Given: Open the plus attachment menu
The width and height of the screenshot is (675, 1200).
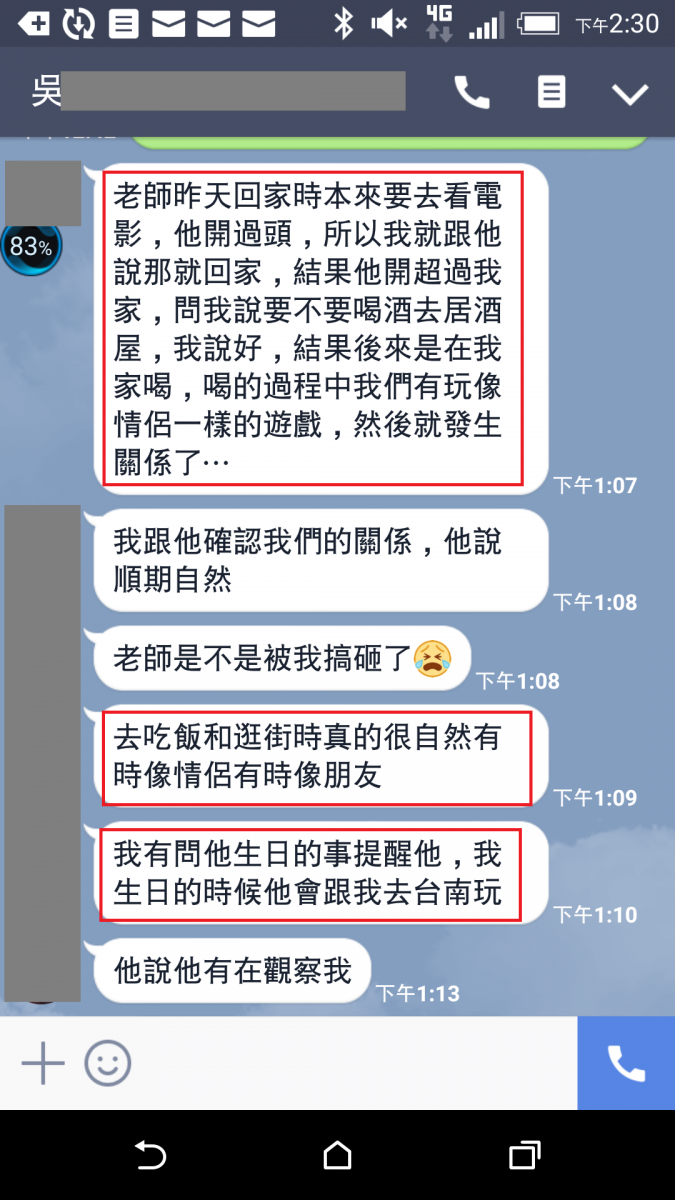Looking at the screenshot, I should coord(43,1063).
